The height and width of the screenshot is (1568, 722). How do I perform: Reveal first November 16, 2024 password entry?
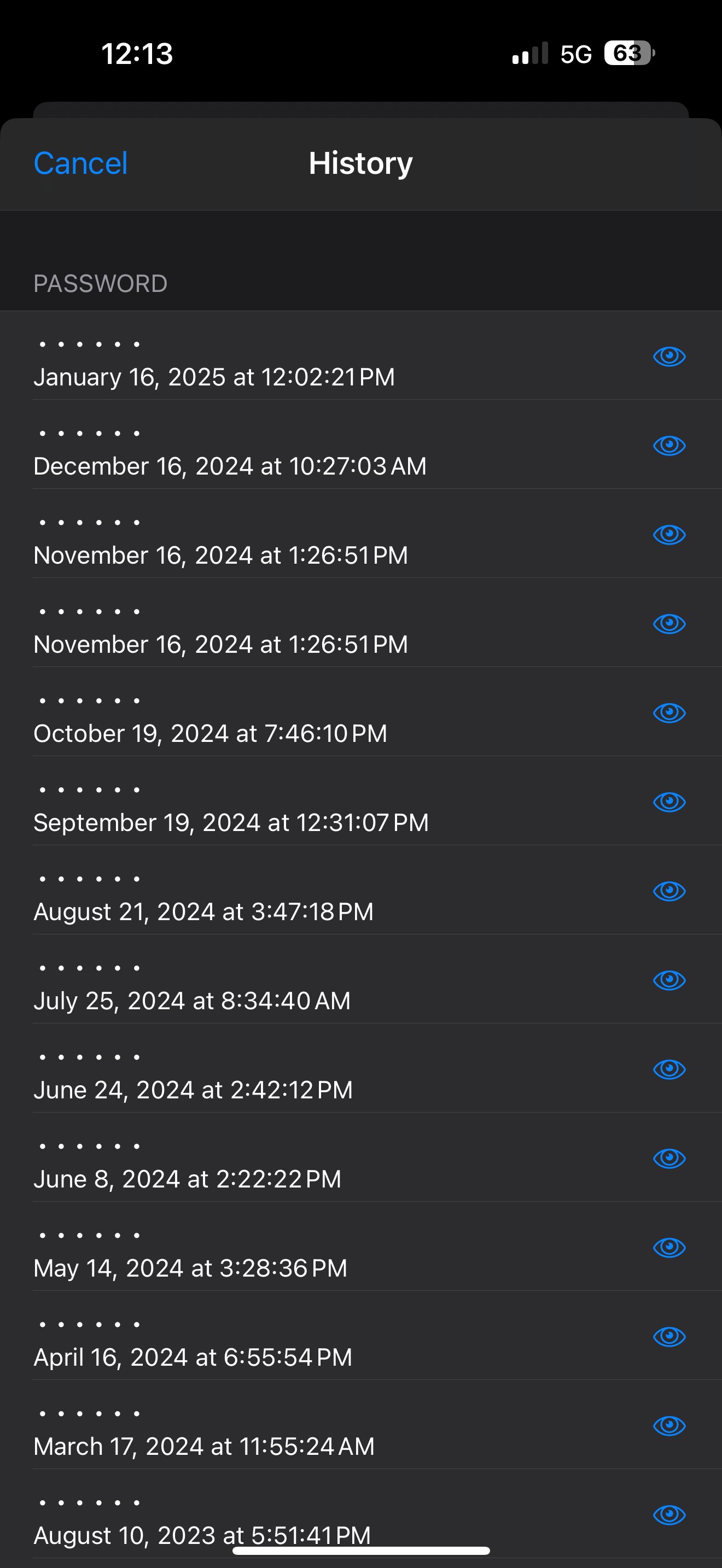pos(669,535)
